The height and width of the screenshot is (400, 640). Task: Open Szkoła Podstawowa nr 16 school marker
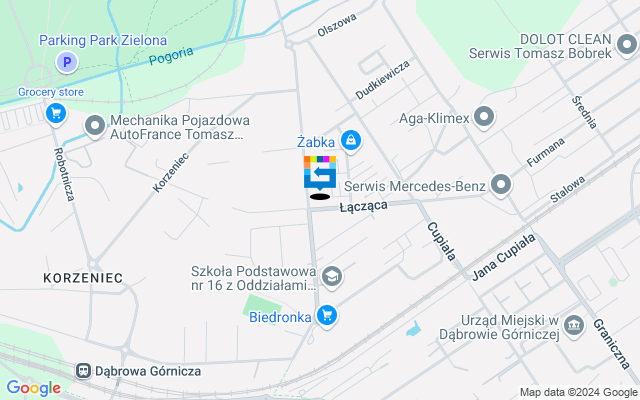331,275
